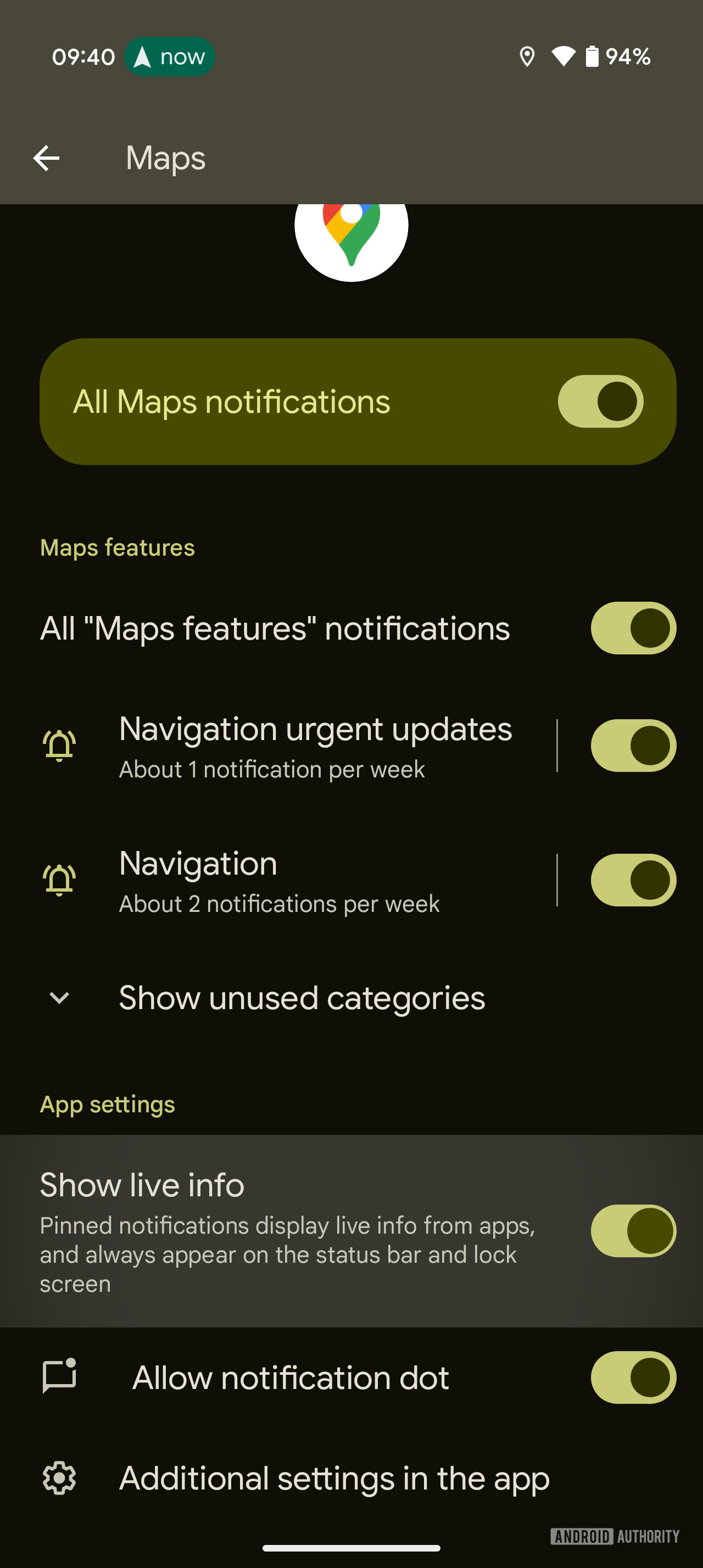Disable All "Maps features" notifications switch
This screenshot has height=1568, width=703.
point(632,628)
